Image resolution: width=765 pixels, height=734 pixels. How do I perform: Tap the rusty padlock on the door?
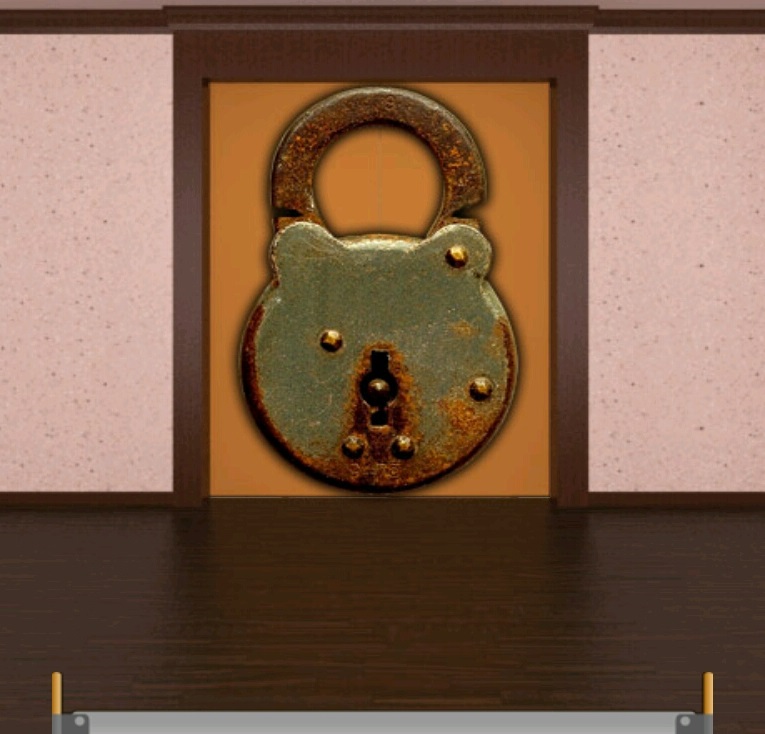[x=378, y=340]
